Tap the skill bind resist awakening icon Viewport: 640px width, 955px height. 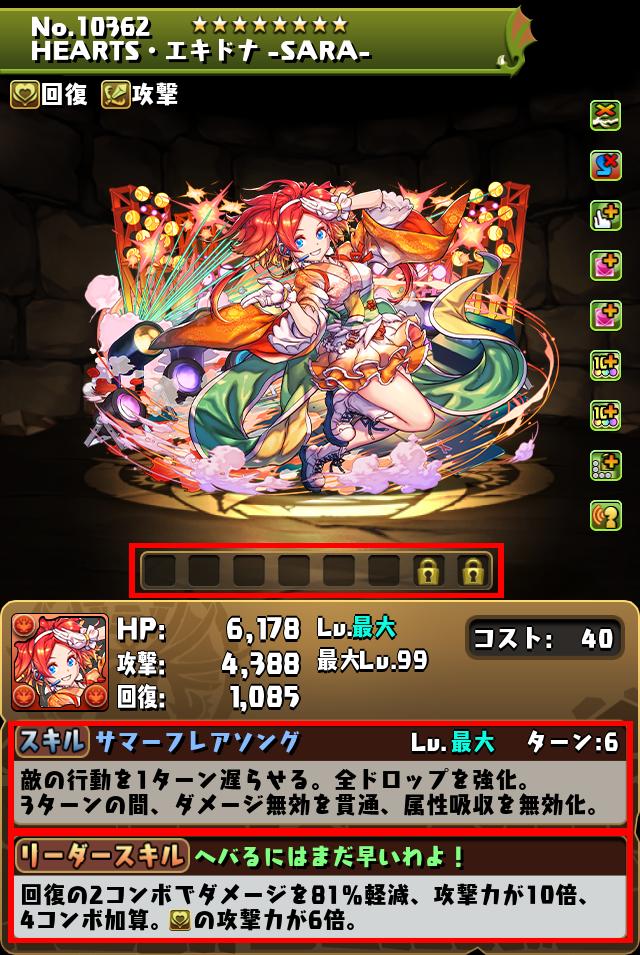coord(605,162)
